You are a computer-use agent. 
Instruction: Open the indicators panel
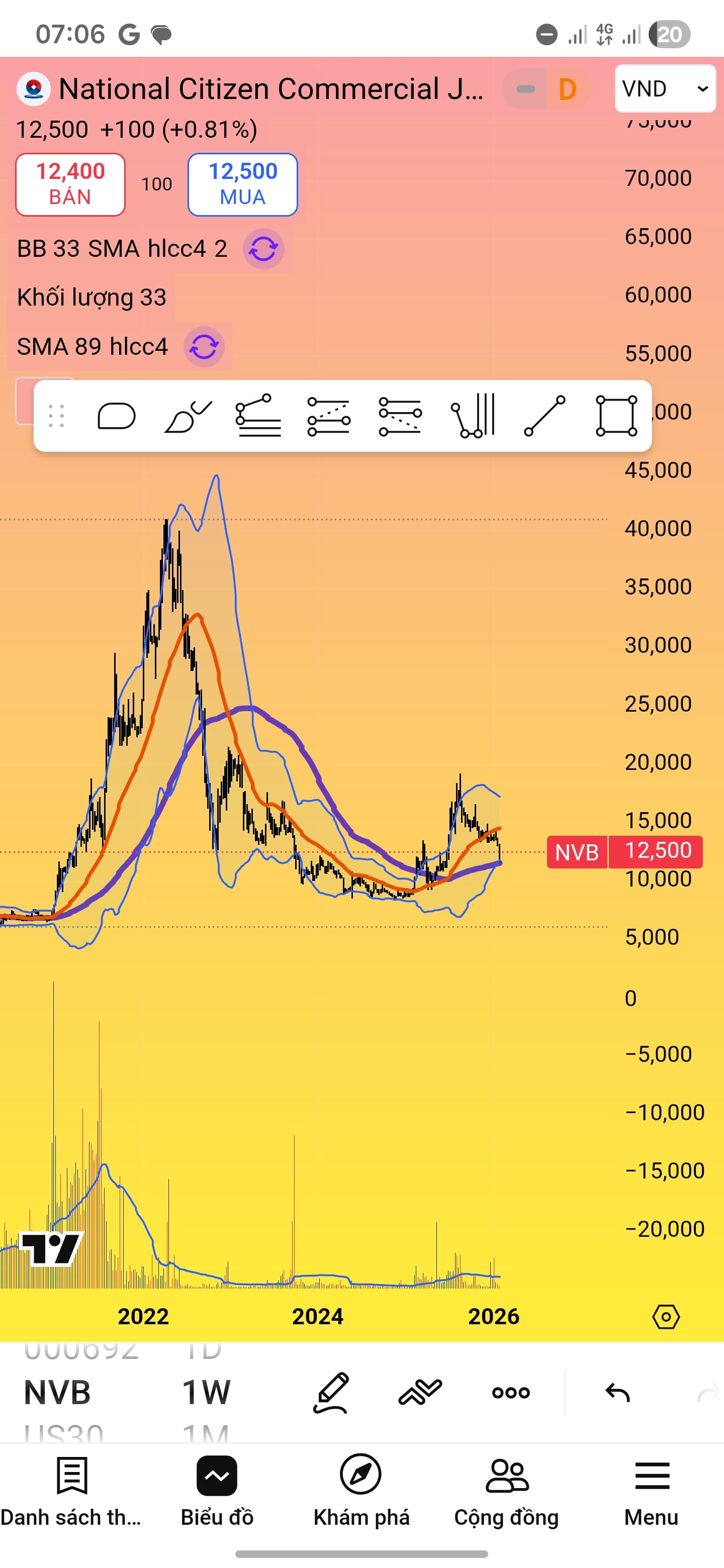click(420, 1392)
